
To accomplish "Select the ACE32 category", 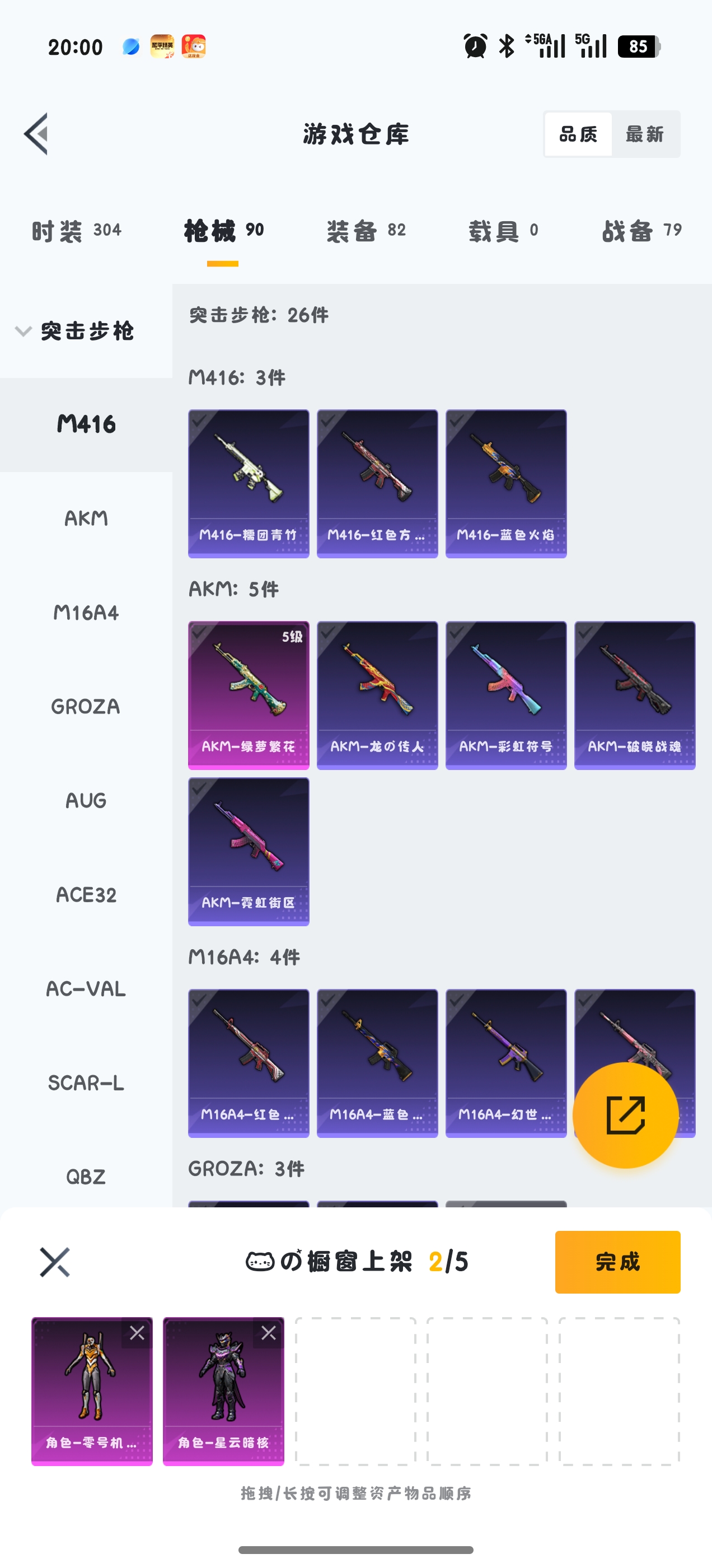I will pos(86,895).
